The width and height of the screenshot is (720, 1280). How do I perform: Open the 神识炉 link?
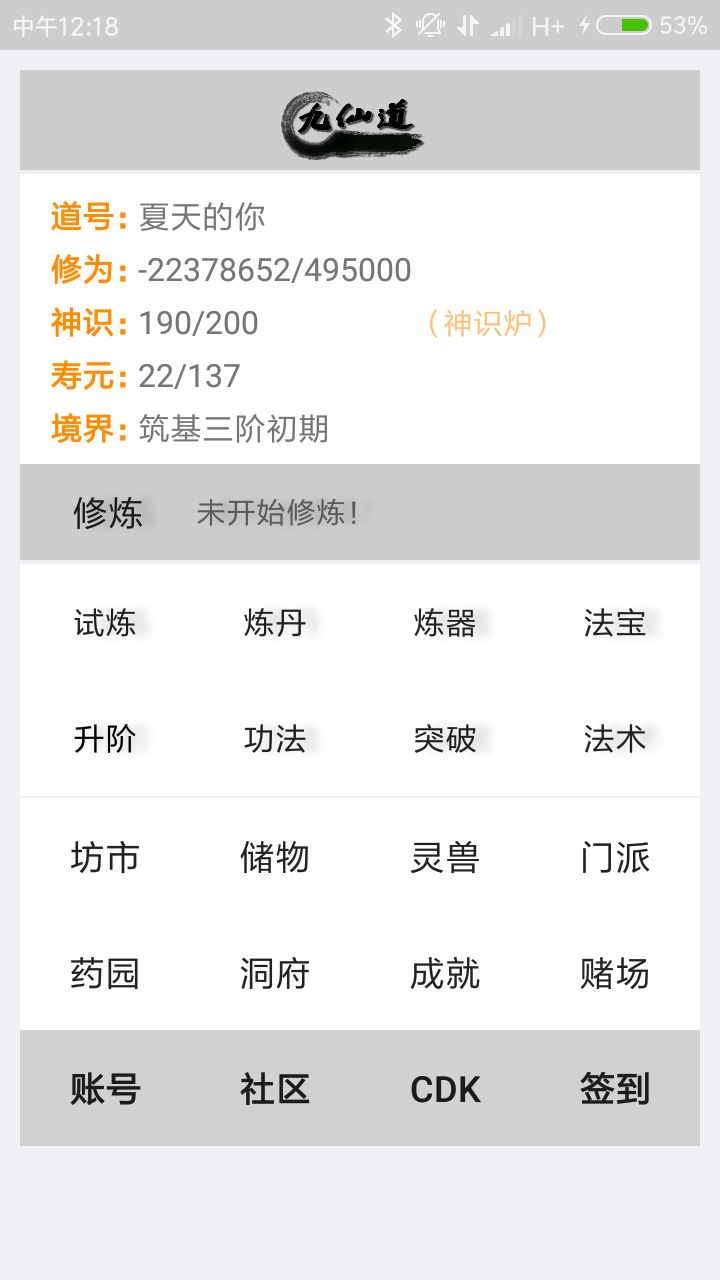[x=485, y=323]
